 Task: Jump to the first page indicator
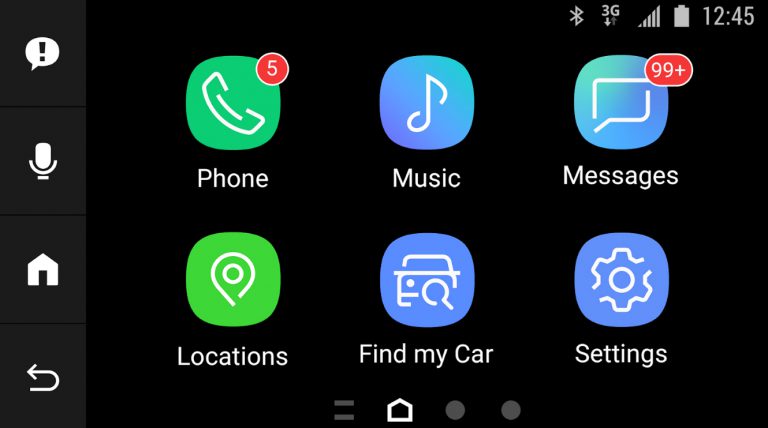click(x=344, y=409)
